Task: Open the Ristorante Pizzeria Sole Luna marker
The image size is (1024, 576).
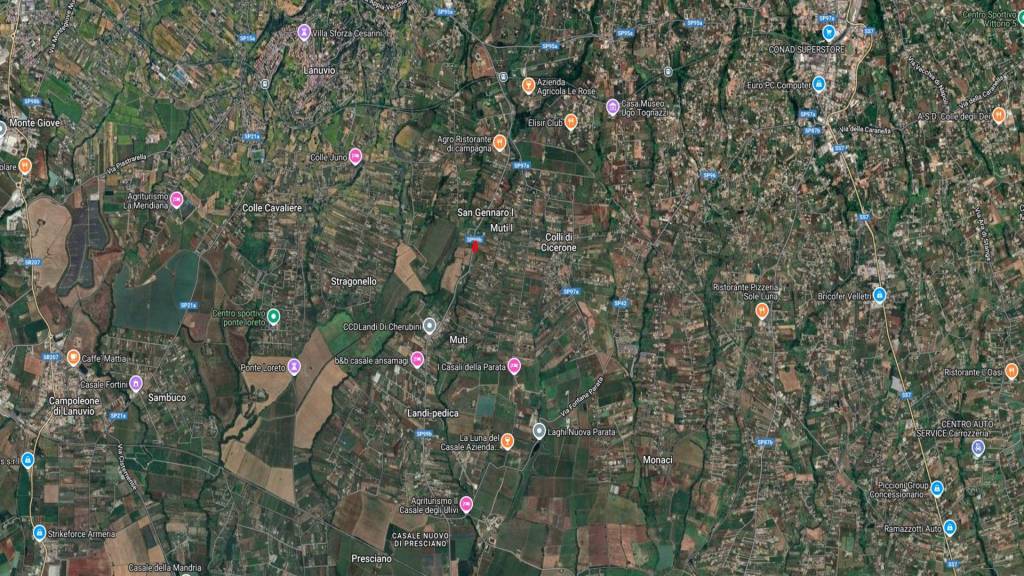Action: pyautogui.click(x=762, y=311)
